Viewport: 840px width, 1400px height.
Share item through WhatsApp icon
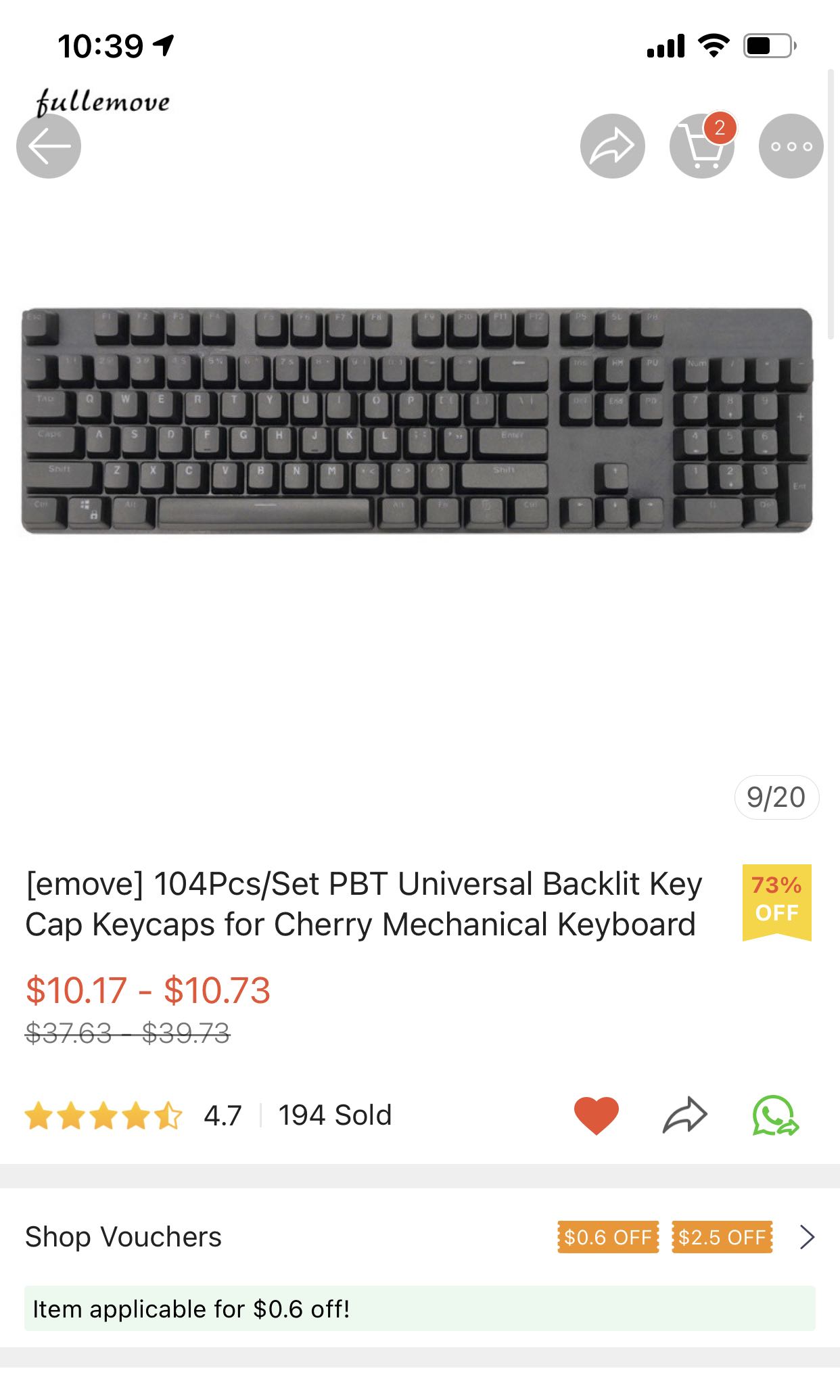coord(775,1115)
